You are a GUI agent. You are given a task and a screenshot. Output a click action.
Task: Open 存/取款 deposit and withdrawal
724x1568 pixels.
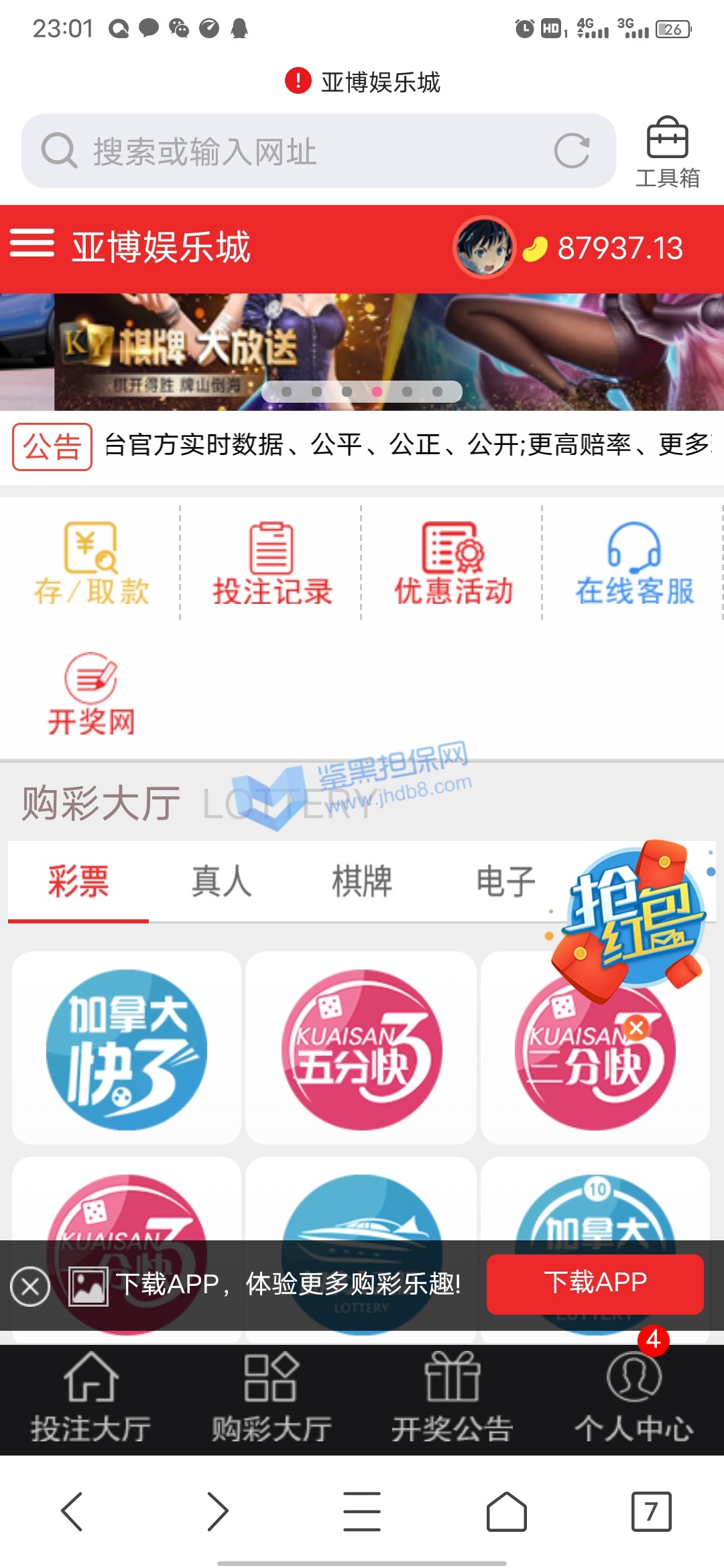[x=91, y=564]
